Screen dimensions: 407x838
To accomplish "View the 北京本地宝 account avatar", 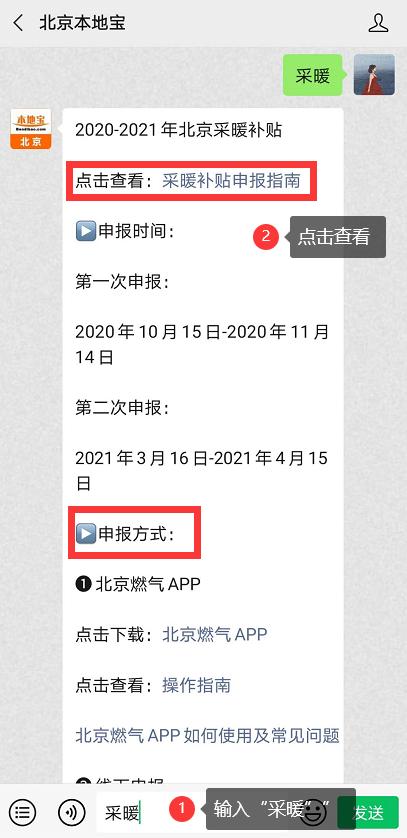I will (x=30, y=129).
